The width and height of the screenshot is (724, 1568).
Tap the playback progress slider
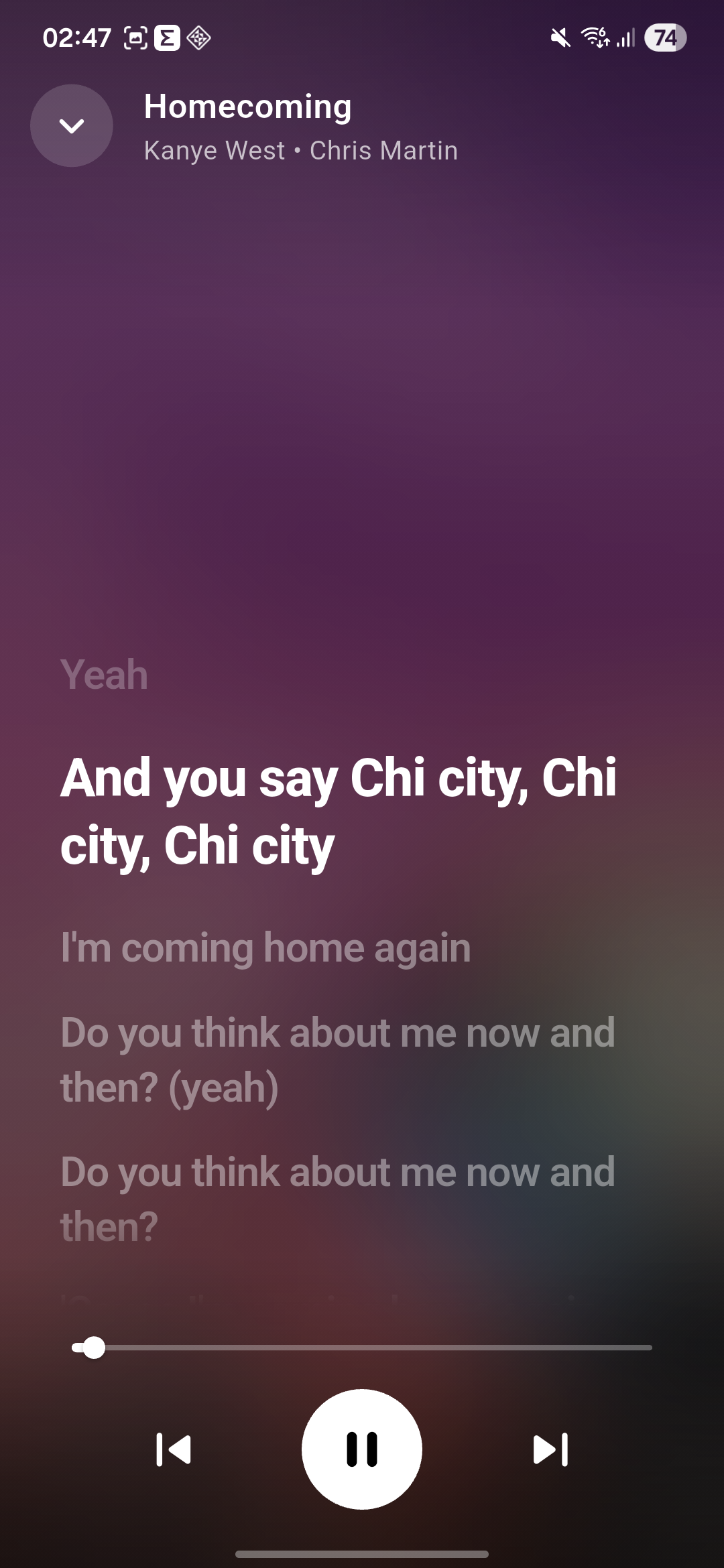pyautogui.click(x=362, y=1347)
